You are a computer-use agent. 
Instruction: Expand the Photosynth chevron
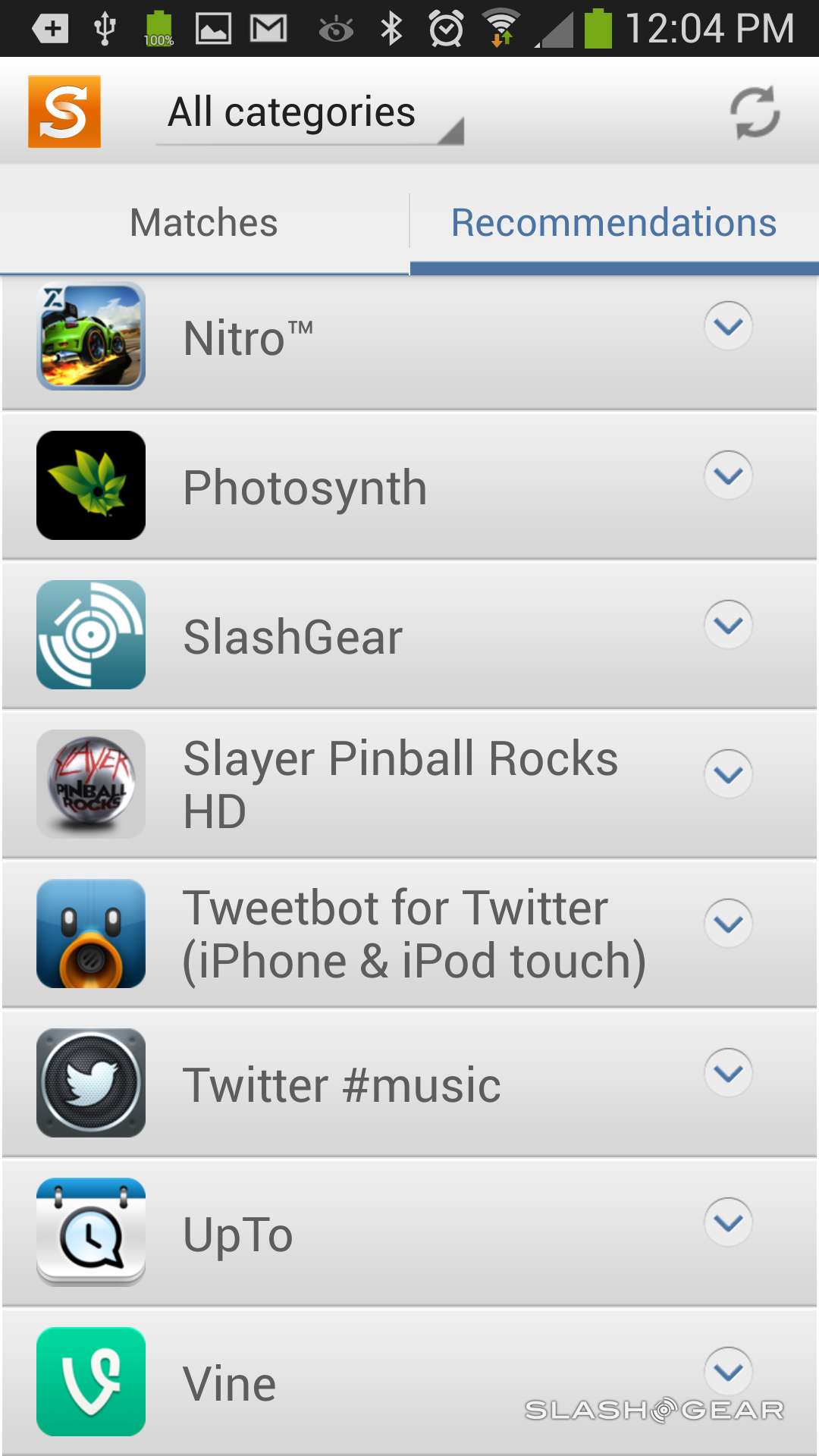[728, 476]
